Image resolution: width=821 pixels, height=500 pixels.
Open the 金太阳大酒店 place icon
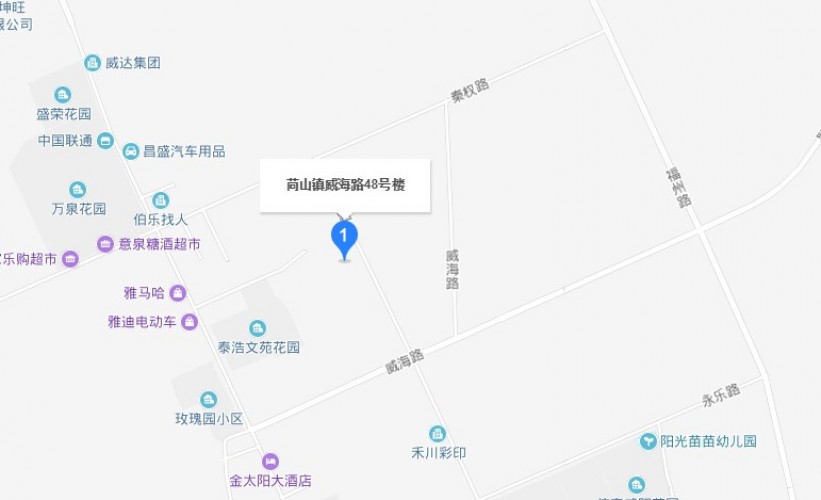click(270, 461)
